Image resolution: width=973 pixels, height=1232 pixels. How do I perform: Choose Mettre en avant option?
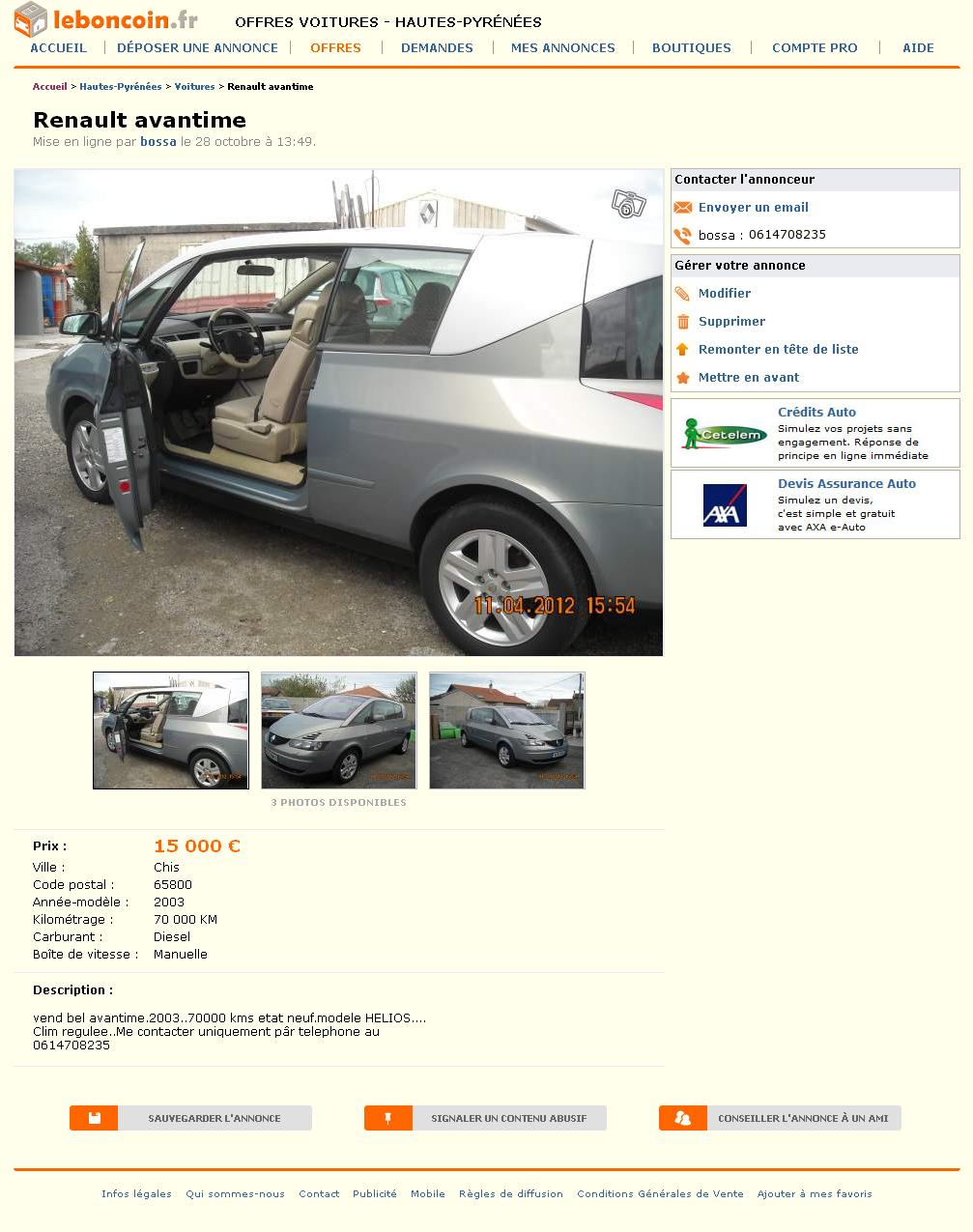[749, 378]
